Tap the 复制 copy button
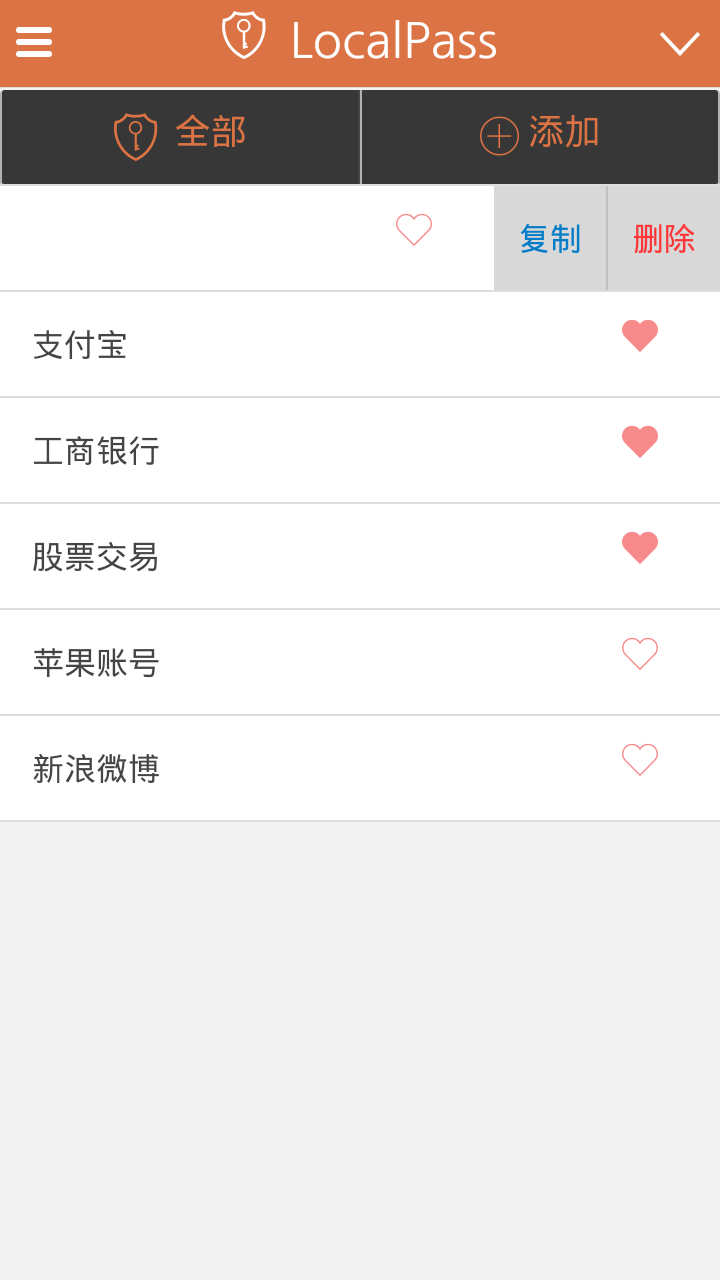The image size is (720, 1280). click(x=550, y=239)
